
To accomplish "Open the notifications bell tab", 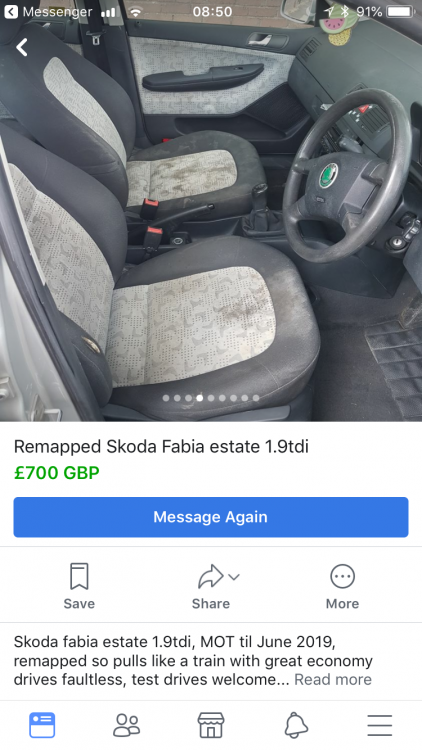I will pos(296,725).
